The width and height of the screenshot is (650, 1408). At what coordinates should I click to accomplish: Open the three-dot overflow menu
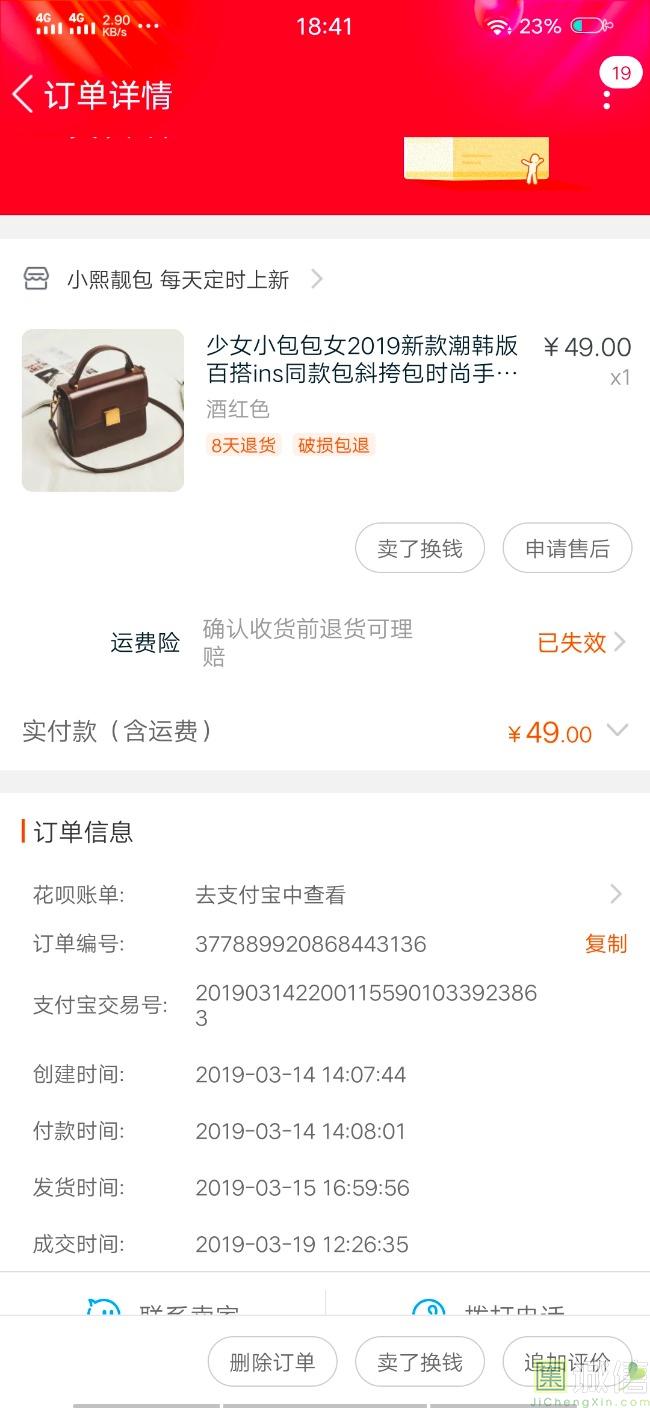click(607, 99)
